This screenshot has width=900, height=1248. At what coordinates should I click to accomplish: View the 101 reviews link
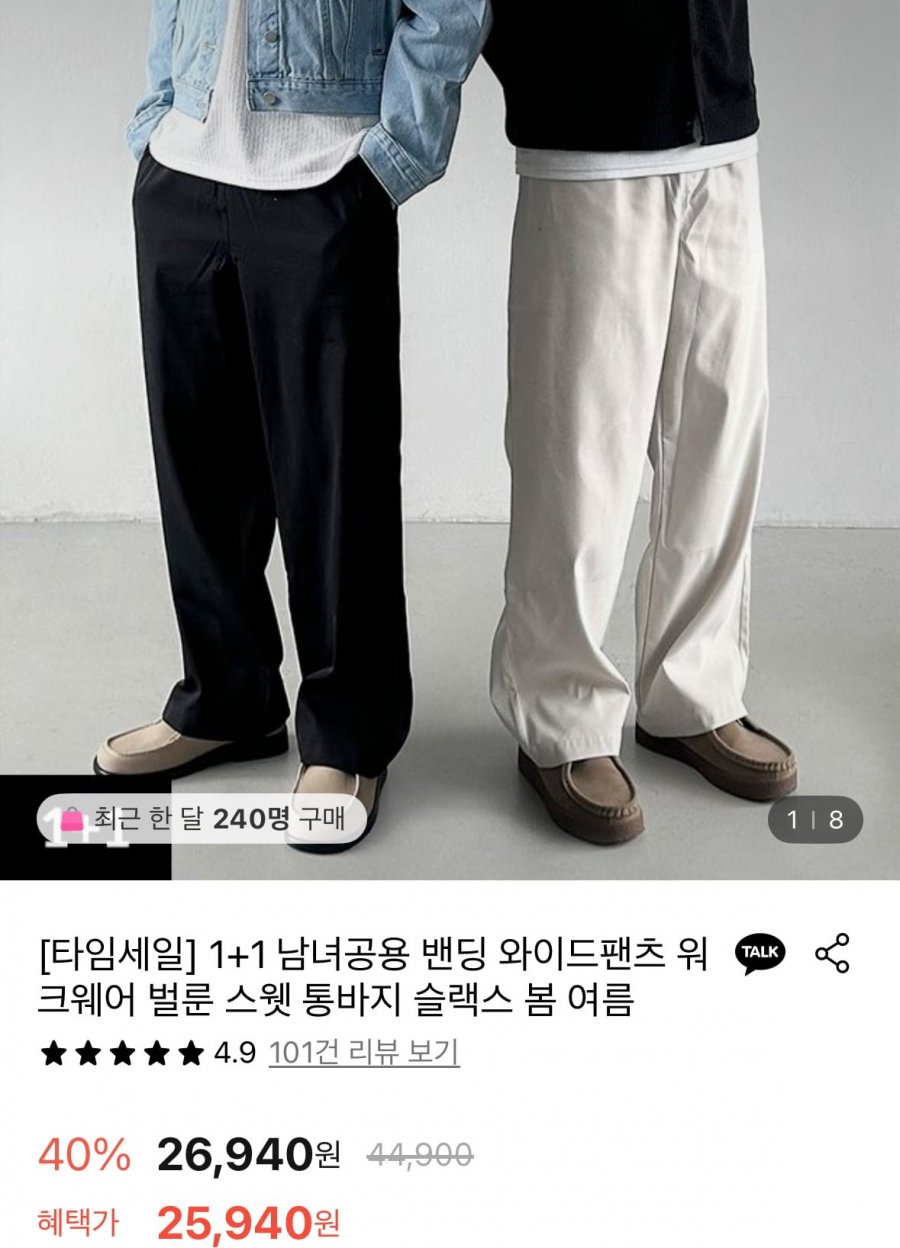pos(364,1052)
